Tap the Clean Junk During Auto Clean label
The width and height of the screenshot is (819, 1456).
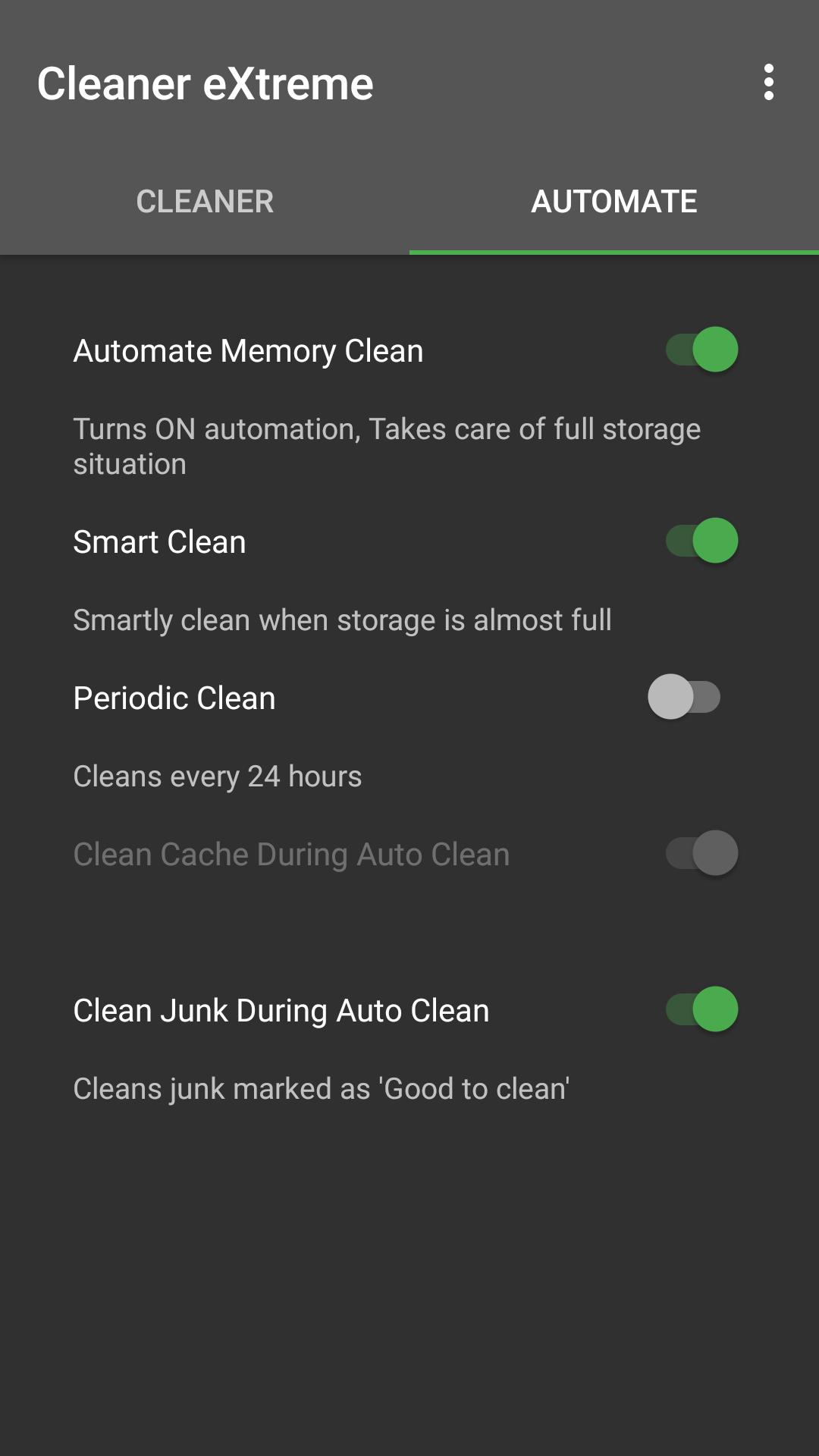tap(281, 1009)
